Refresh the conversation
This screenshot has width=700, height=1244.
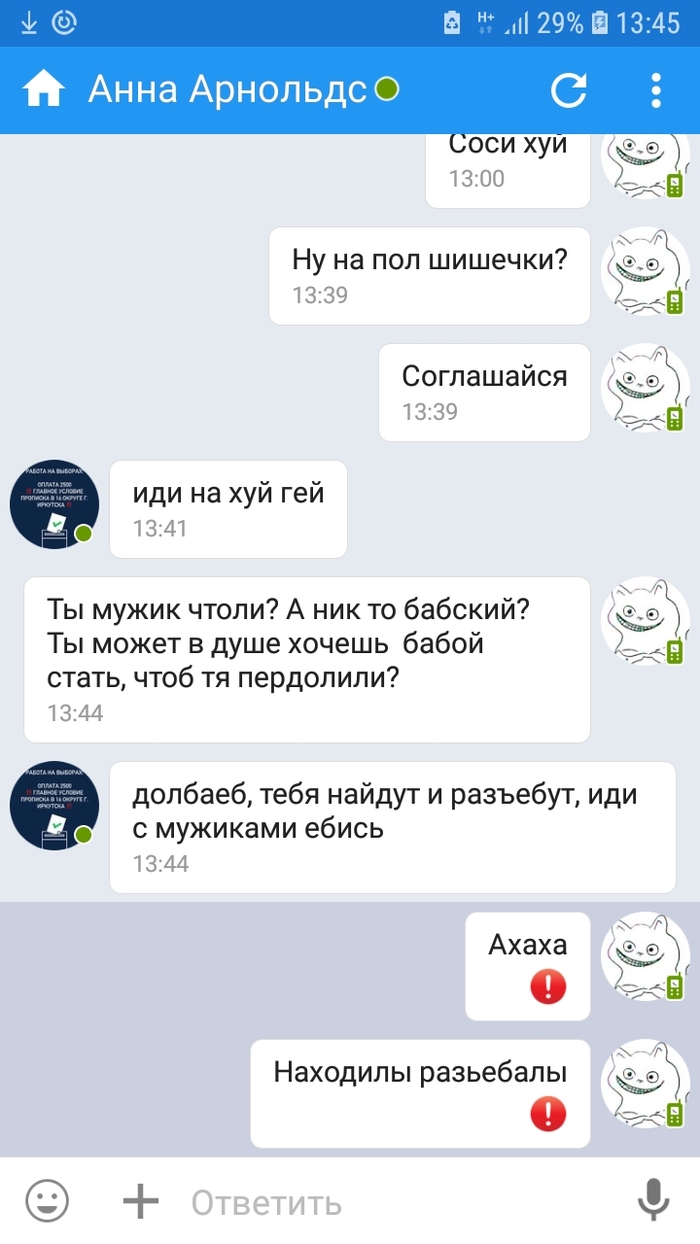[x=569, y=91]
